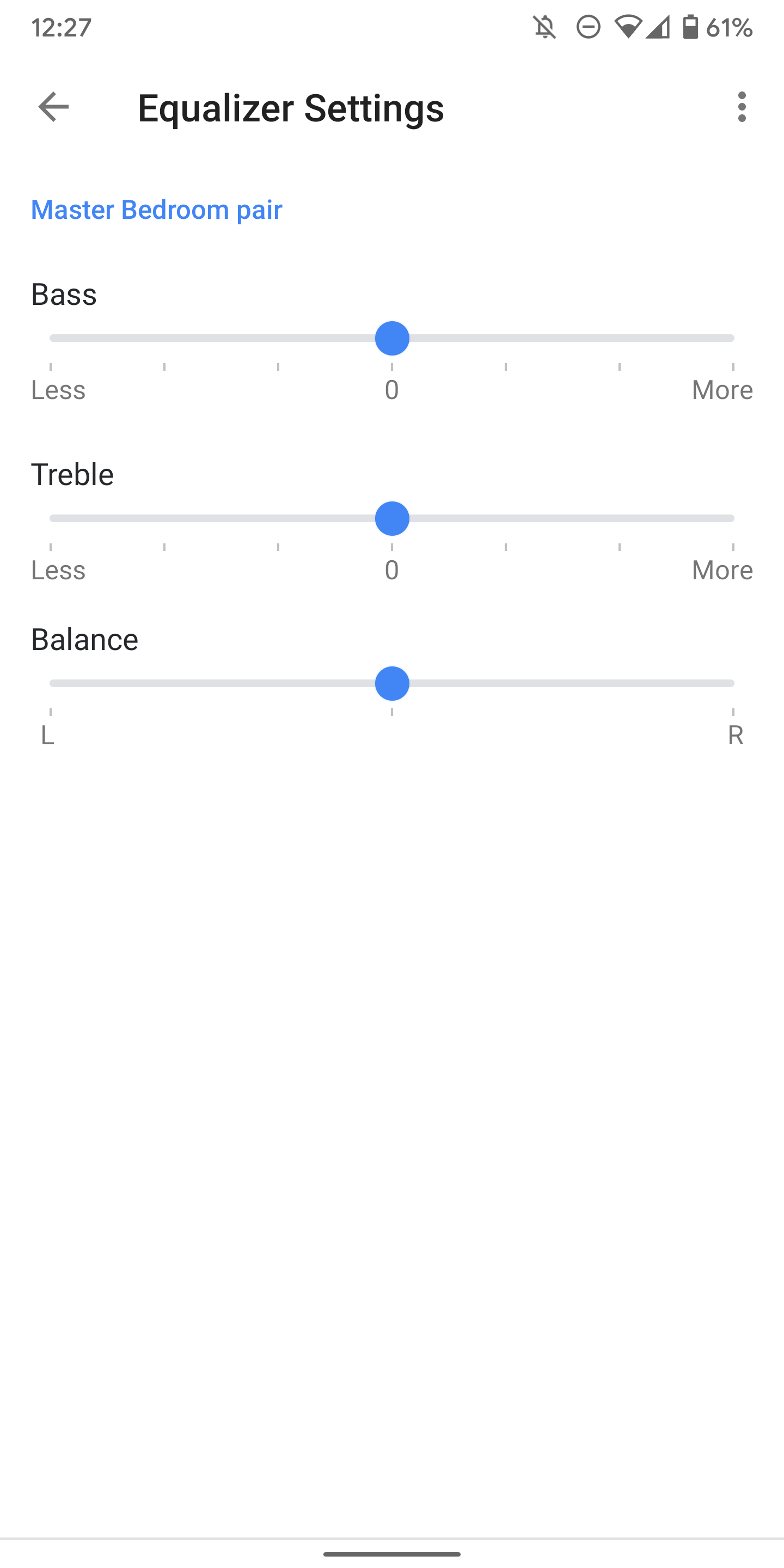
Task: Tap the 0 marker below Bass slider
Action: [x=392, y=390]
